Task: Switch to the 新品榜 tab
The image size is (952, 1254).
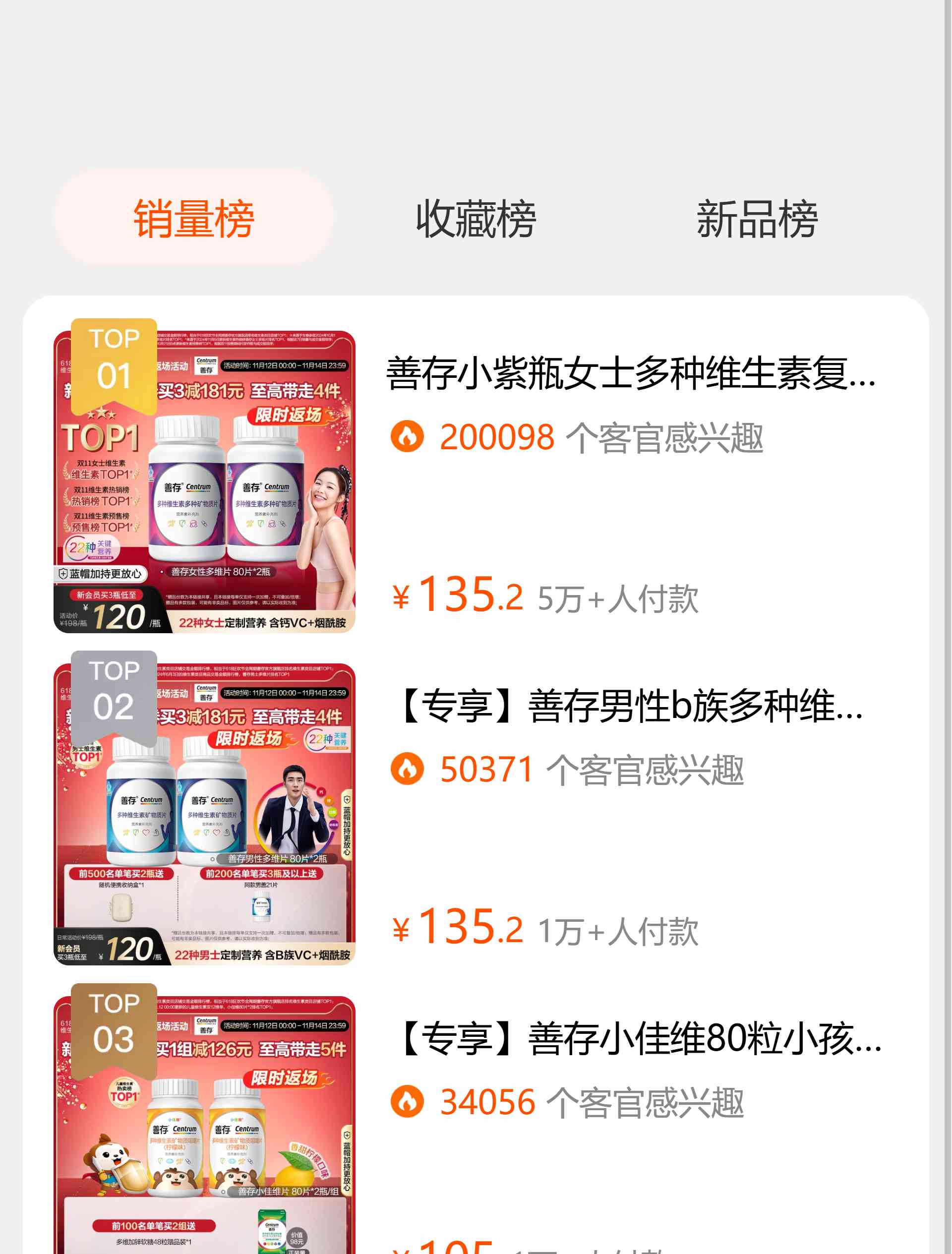Action: pyautogui.click(x=757, y=218)
